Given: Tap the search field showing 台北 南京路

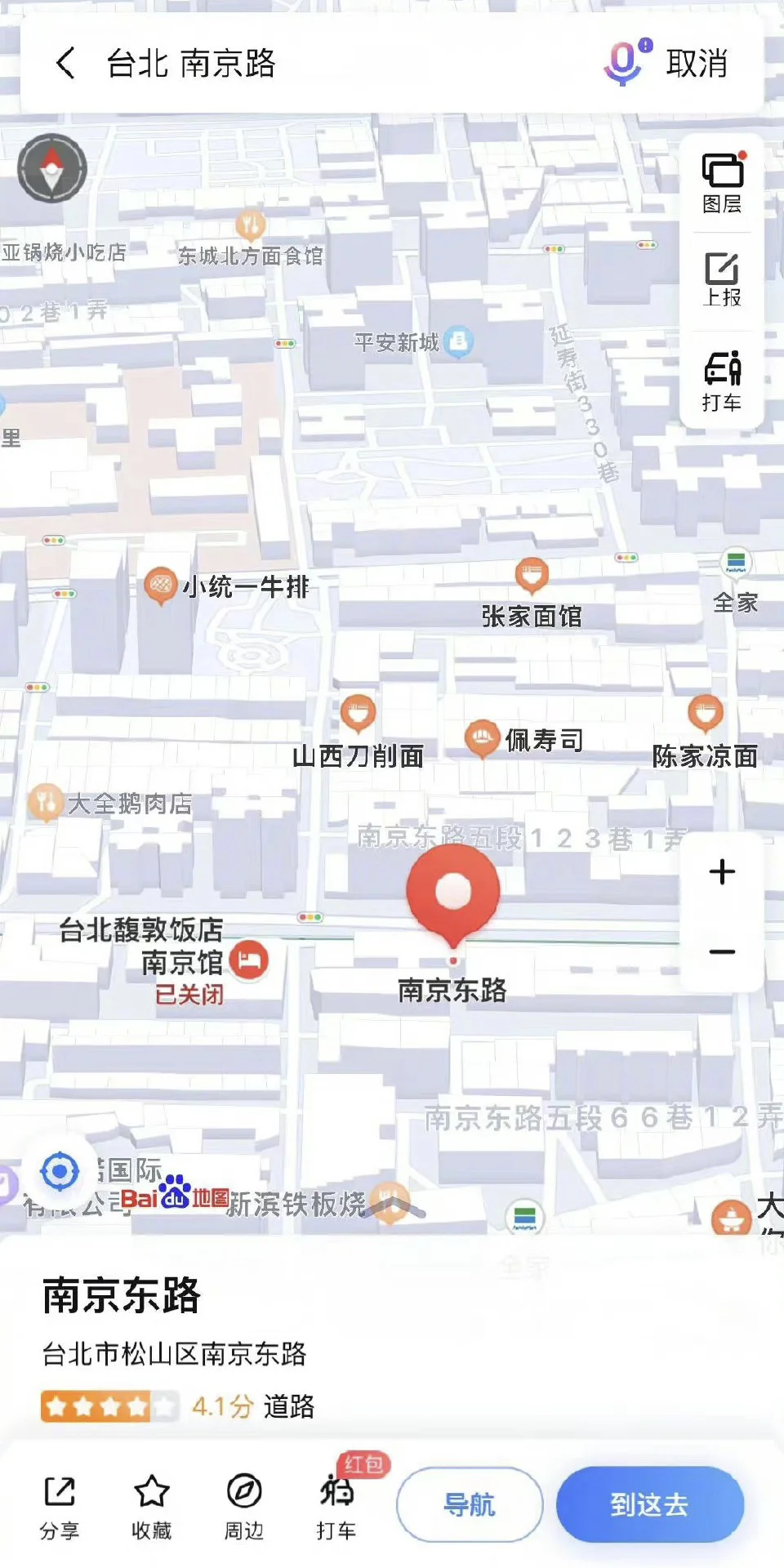Looking at the screenshot, I should click(327, 63).
